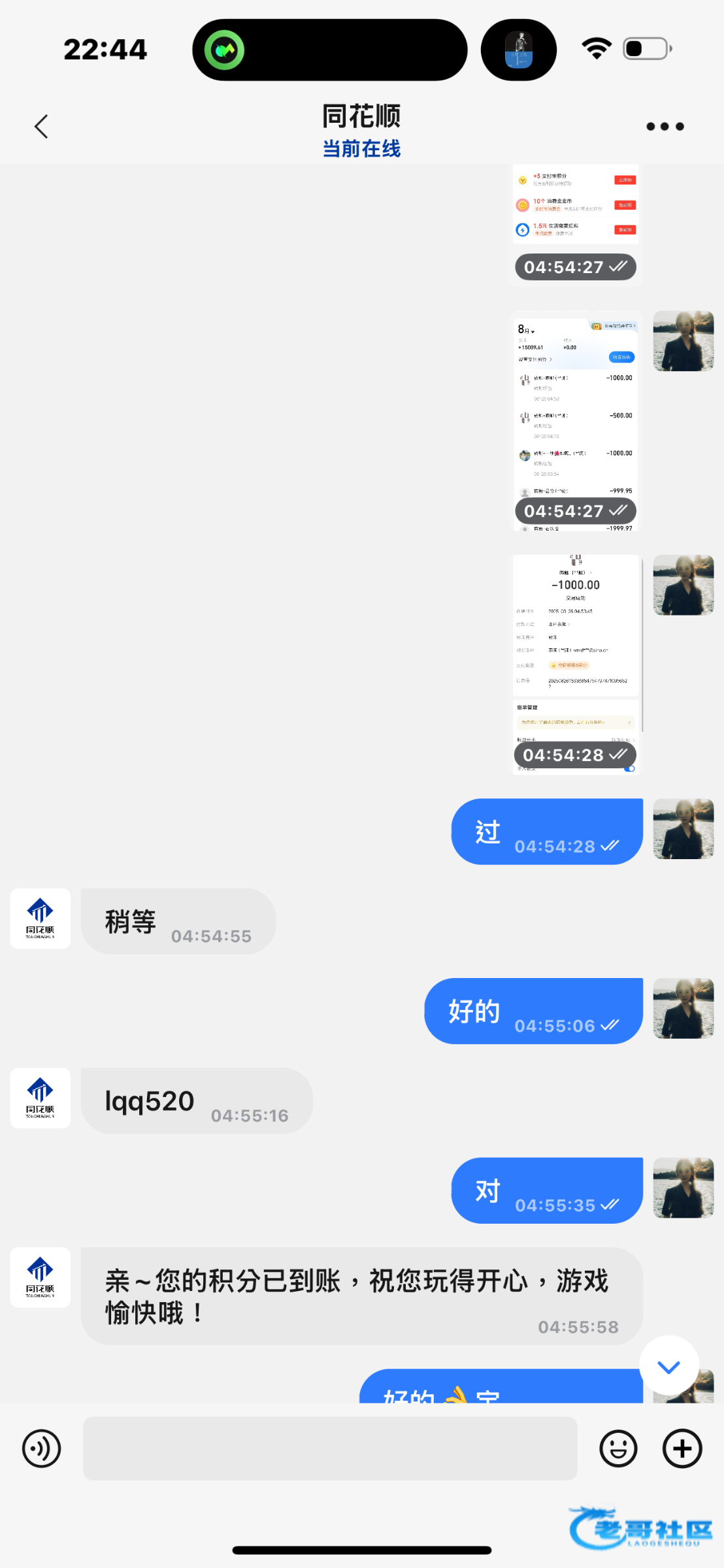Viewport: 724px width, 1568px height.
Task: Jump to latest messages with down arrow
Action: point(668,1366)
